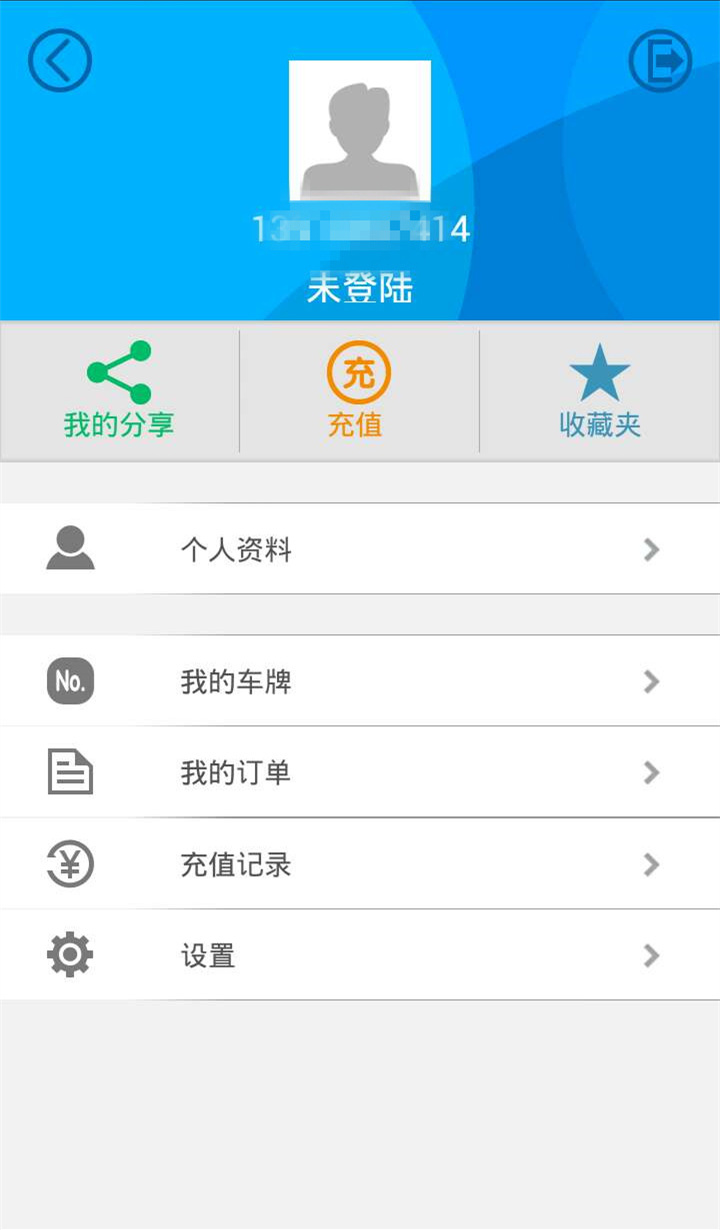
Task: Go back using the top-left arrow
Action: coord(60,60)
